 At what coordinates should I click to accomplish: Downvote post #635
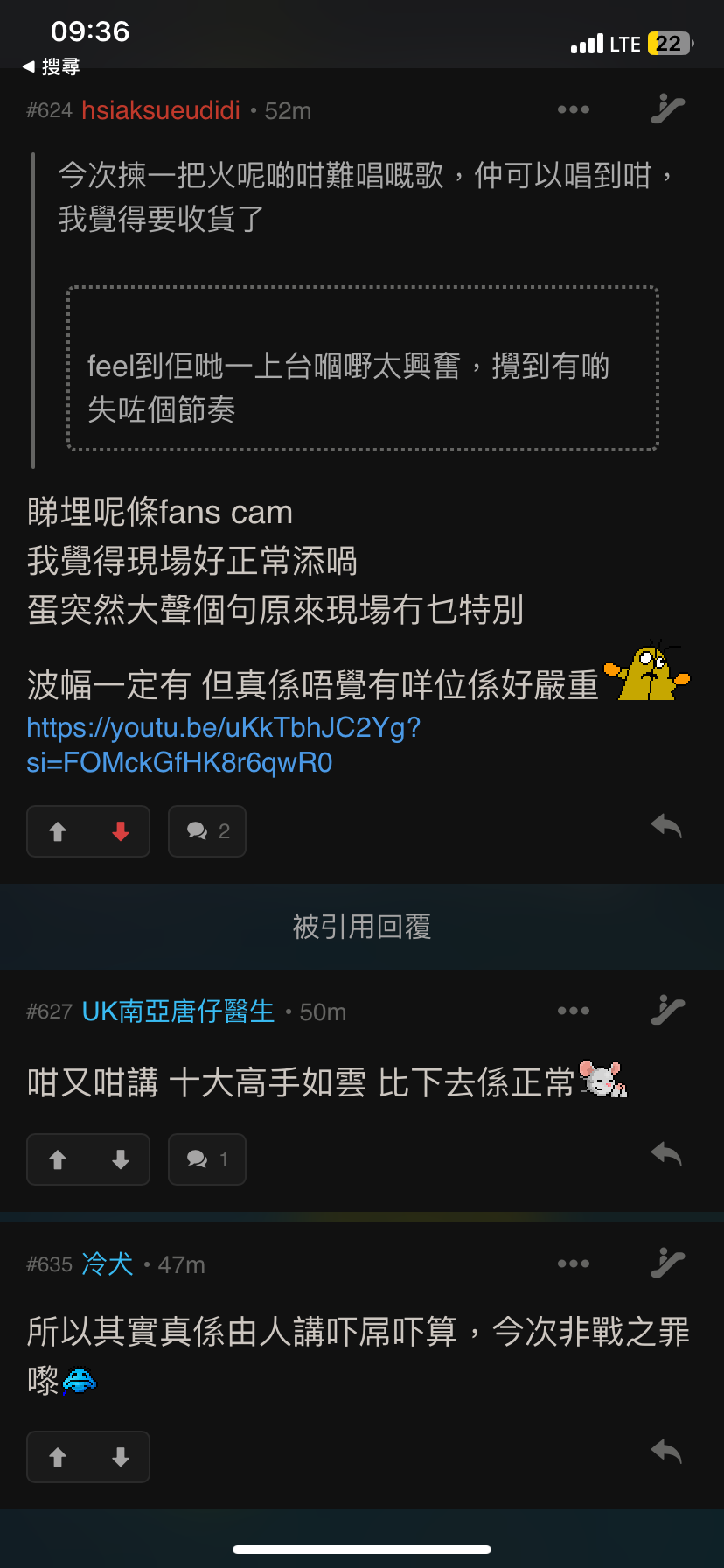pyautogui.click(x=118, y=1456)
